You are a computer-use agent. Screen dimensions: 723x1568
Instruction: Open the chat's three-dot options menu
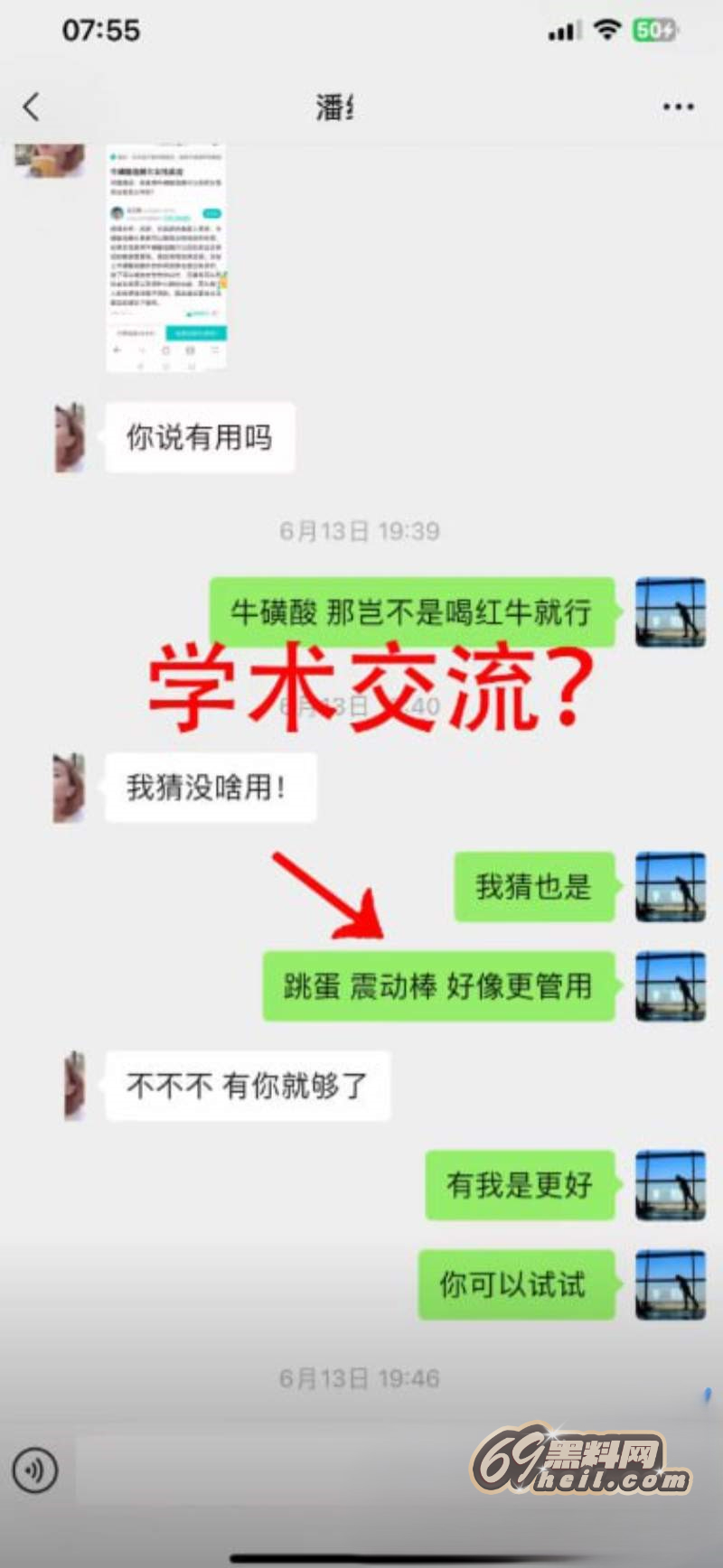pos(678,107)
